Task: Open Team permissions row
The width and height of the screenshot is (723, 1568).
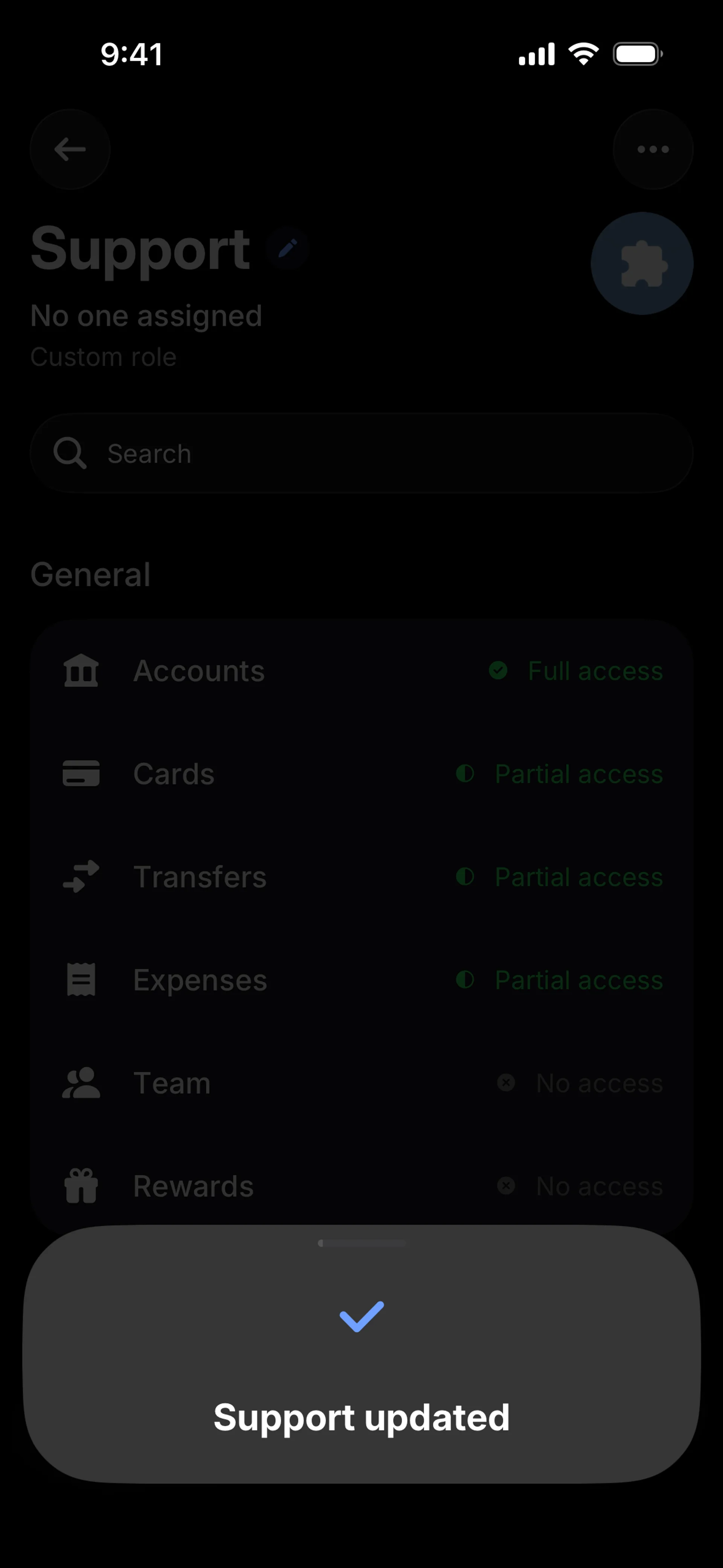Action: (361, 1083)
